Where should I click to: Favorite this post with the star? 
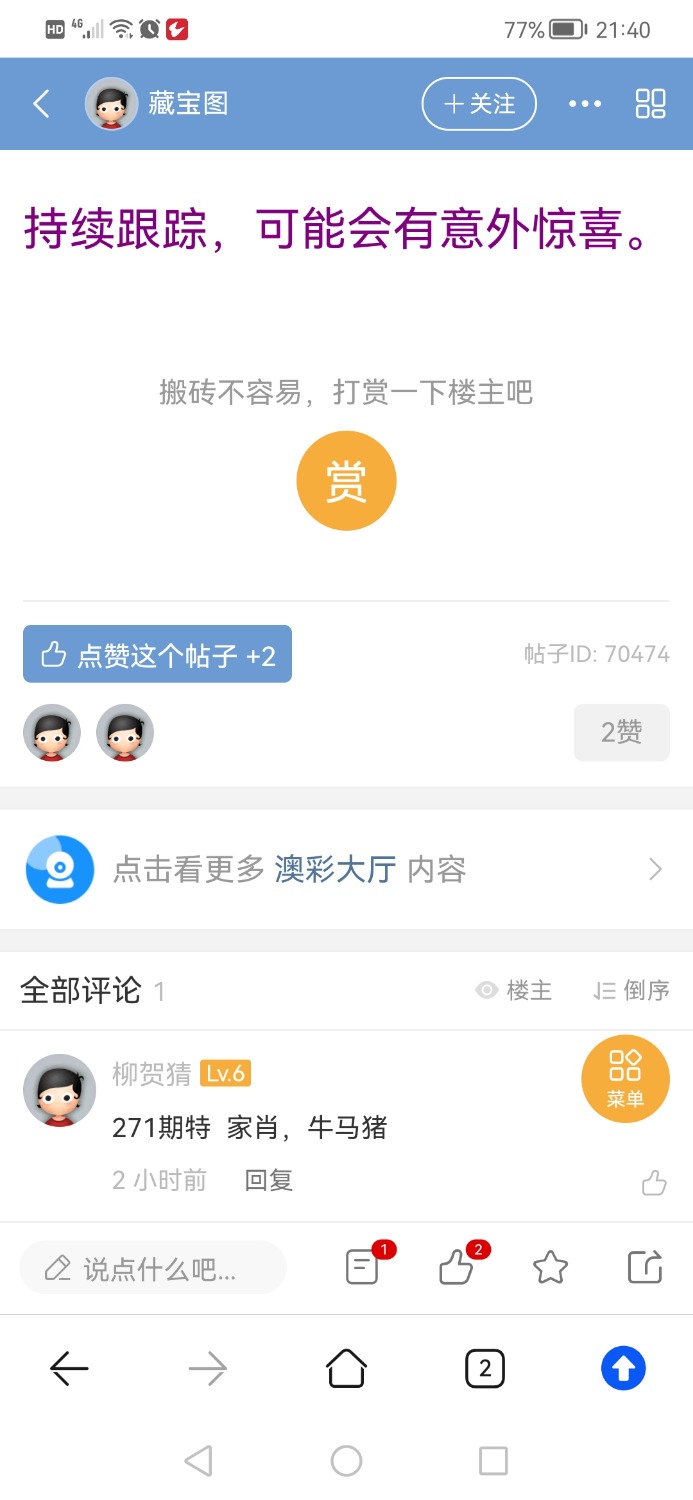tap(550, 1268)
